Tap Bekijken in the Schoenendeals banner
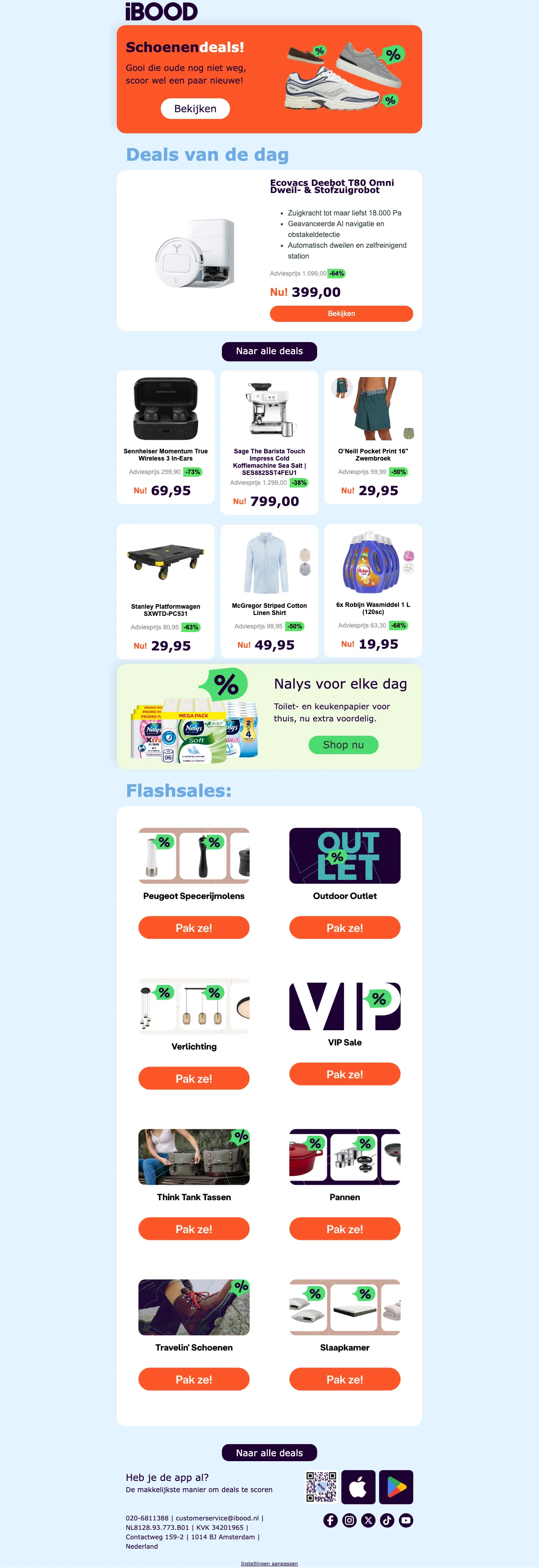The image size is (539, 1568). [x=195, y=108]
